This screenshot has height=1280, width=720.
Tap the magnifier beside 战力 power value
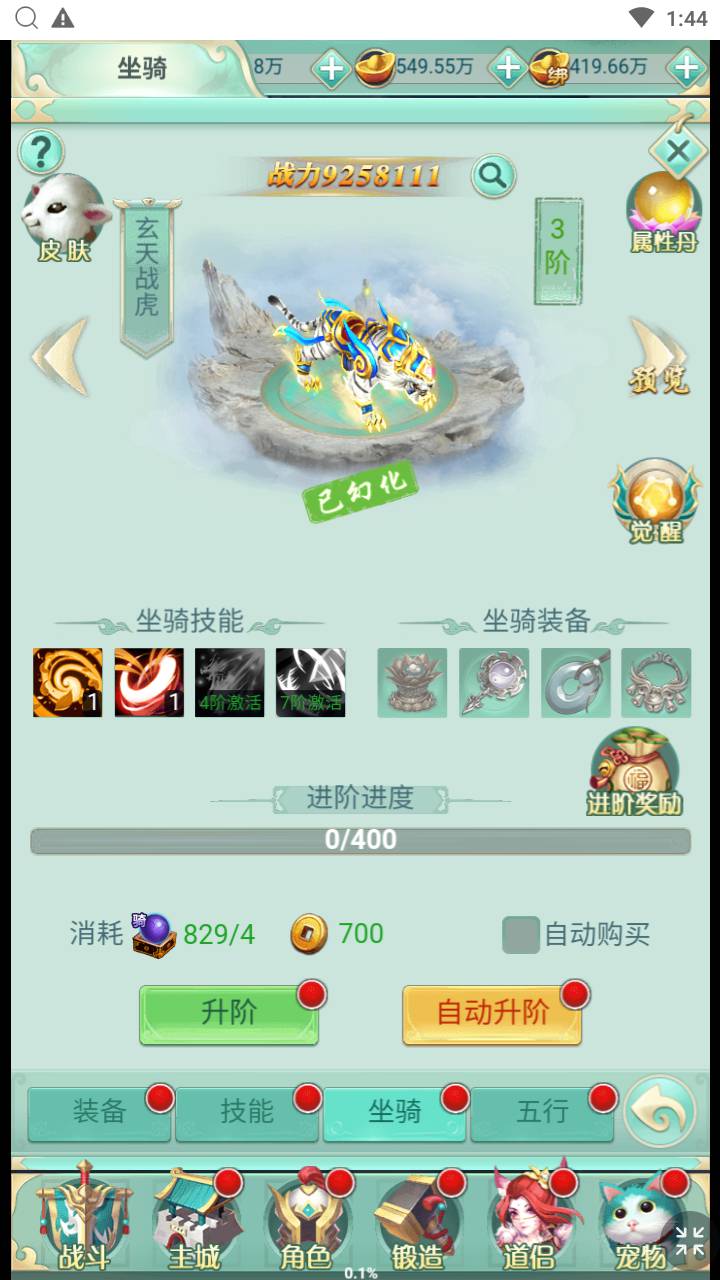[x=492, y=176]
